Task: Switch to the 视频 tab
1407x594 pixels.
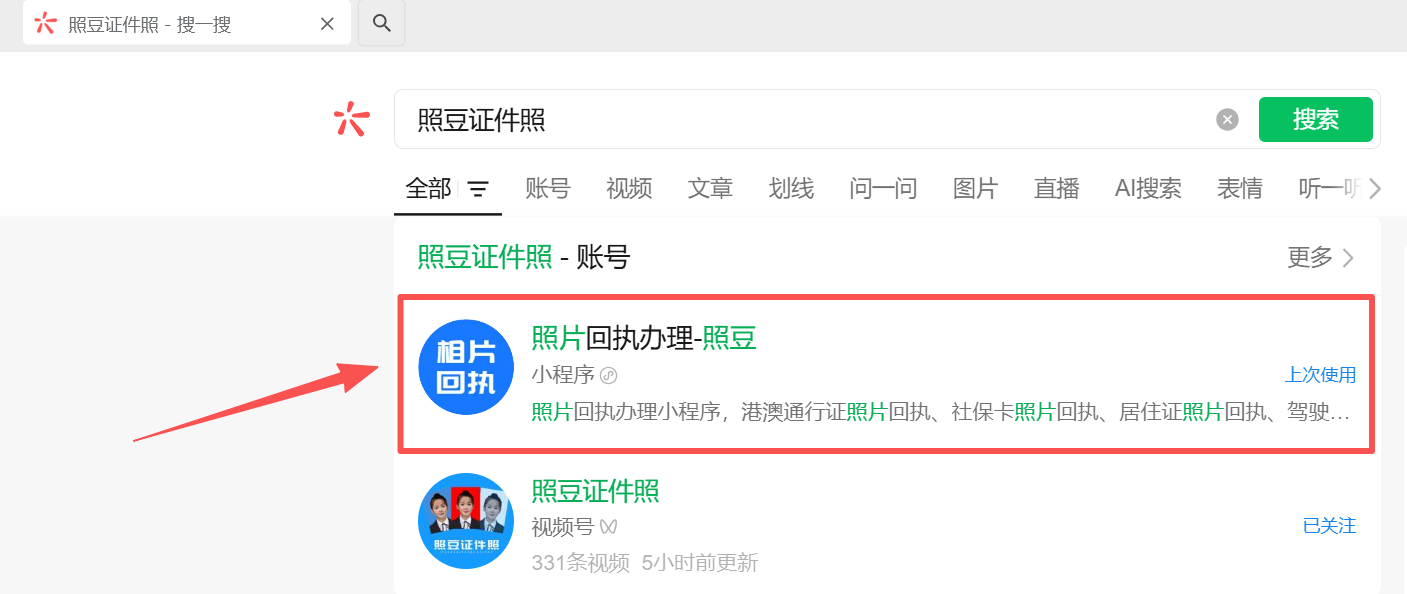Action: (628, 188)
